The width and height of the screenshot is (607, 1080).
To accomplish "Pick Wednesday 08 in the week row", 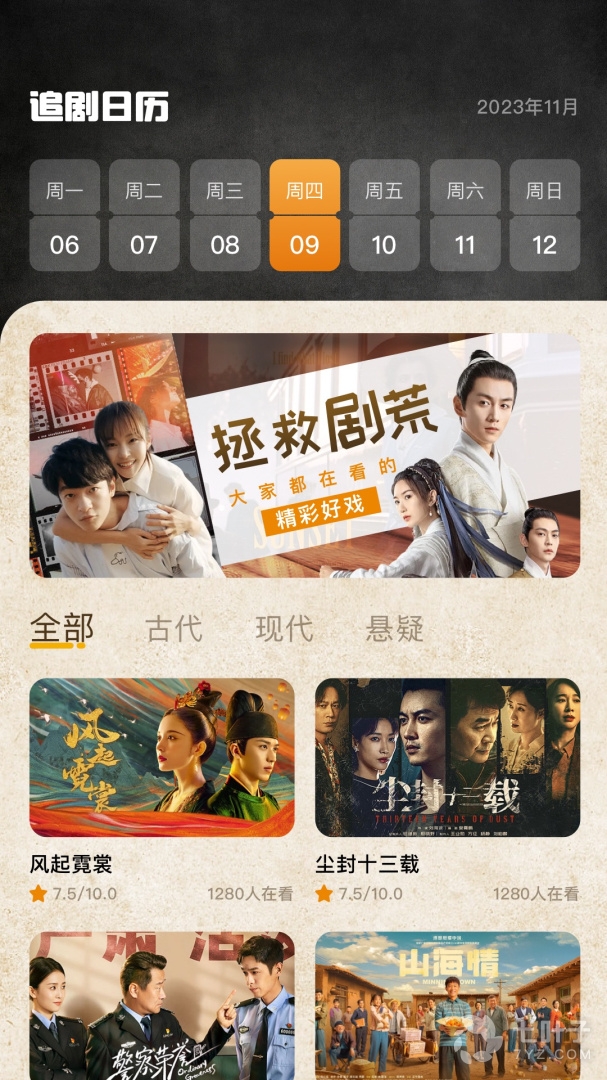I will [x=225, y=216].
